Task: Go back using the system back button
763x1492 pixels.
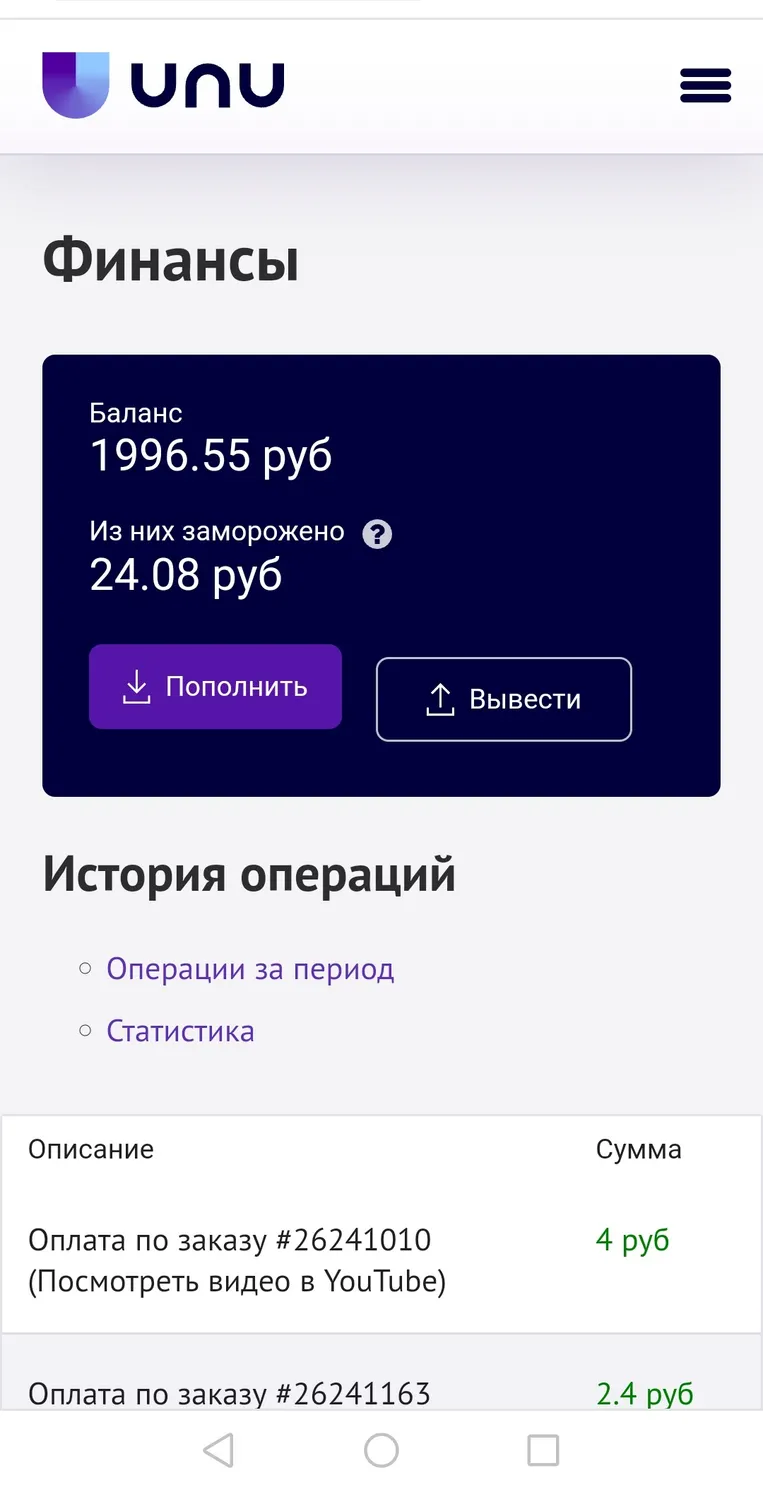Action: click(218, 1450)
